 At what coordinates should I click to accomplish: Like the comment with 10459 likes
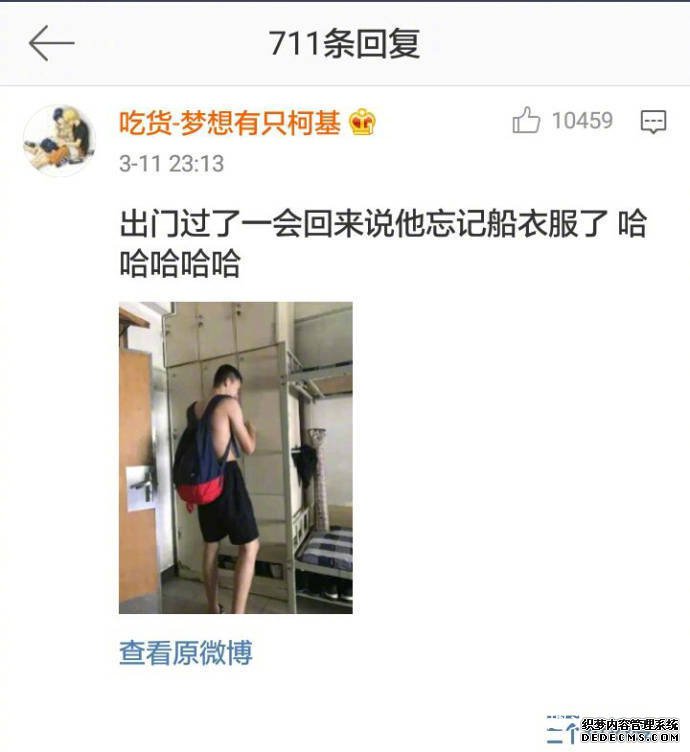[526, 122]
